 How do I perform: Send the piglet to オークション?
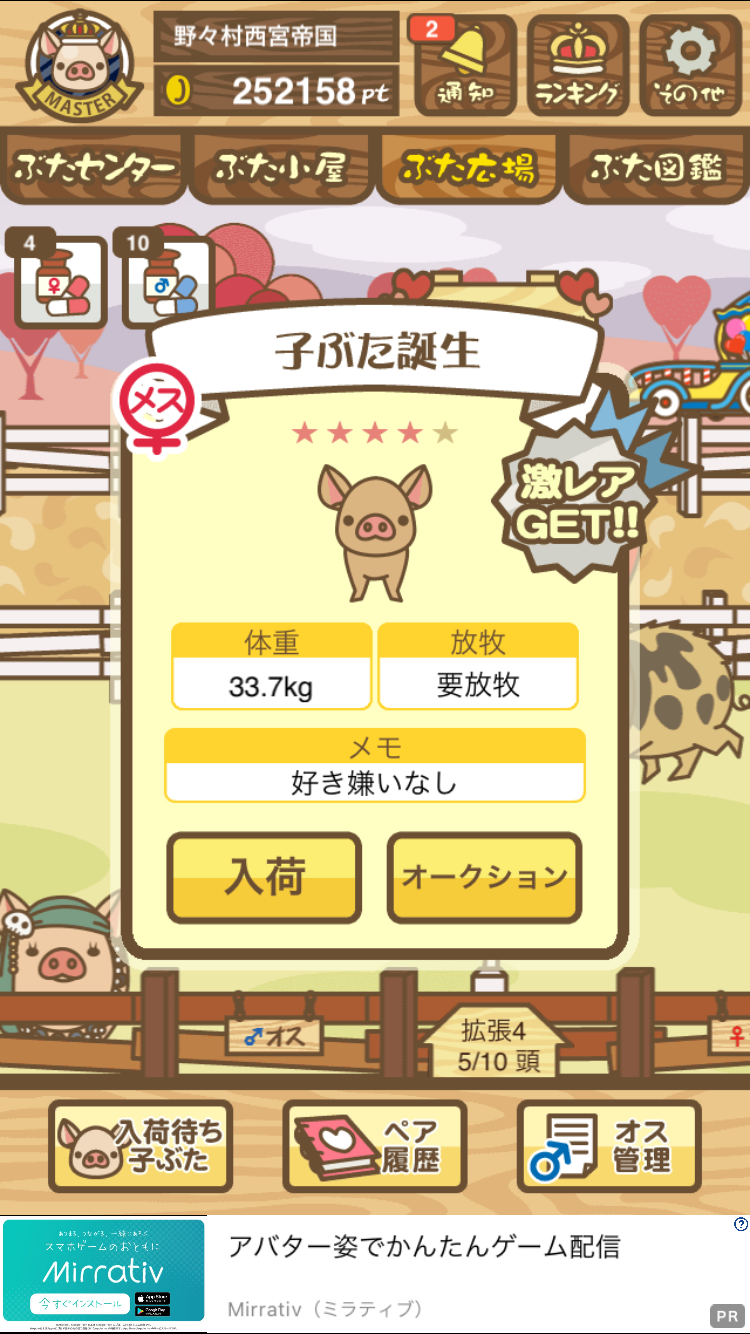pos(484,877)
